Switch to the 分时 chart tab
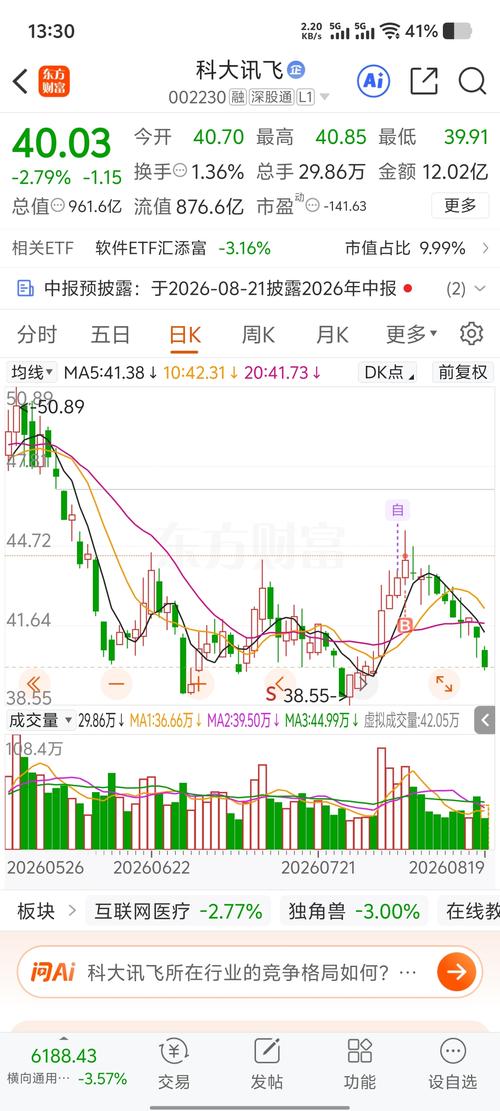This screenshot has height=1111, width=500. click(x=37, y=334)
